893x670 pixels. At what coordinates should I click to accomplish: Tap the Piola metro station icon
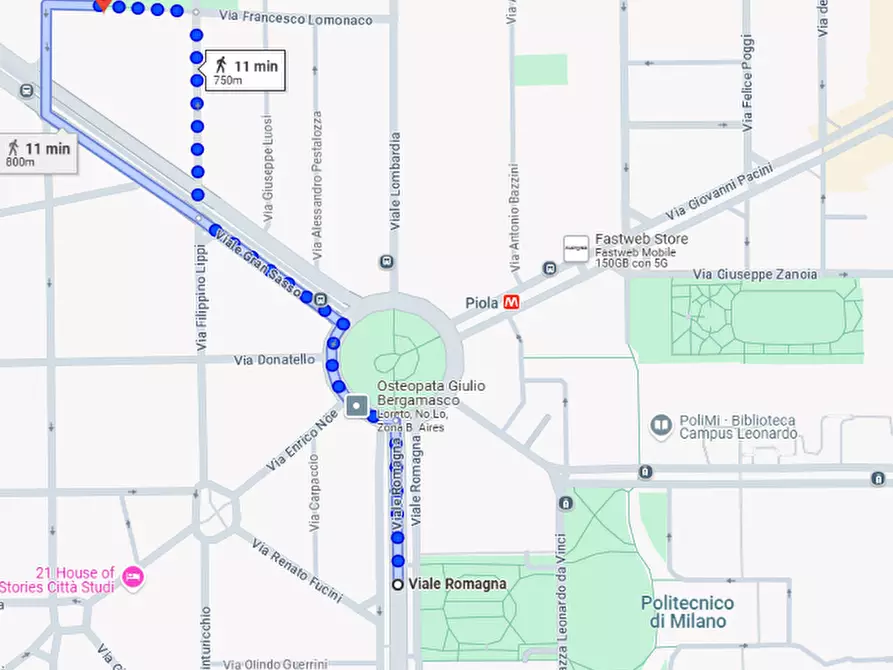point(512,302)
